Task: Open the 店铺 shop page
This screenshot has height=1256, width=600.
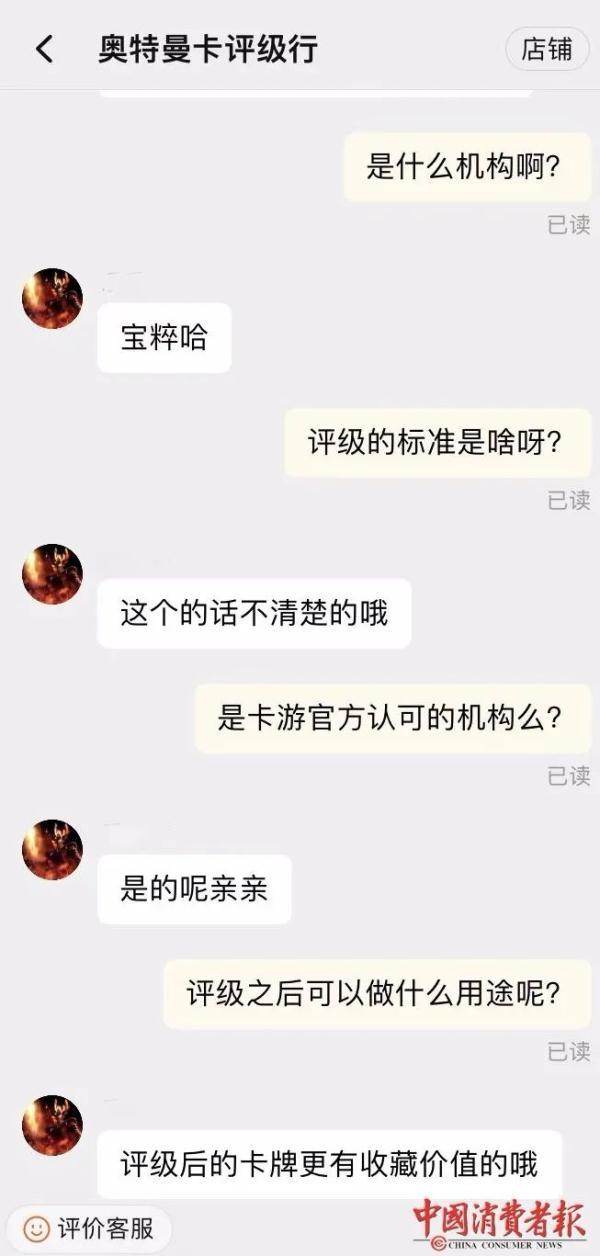Action: [x=547, y=49]
